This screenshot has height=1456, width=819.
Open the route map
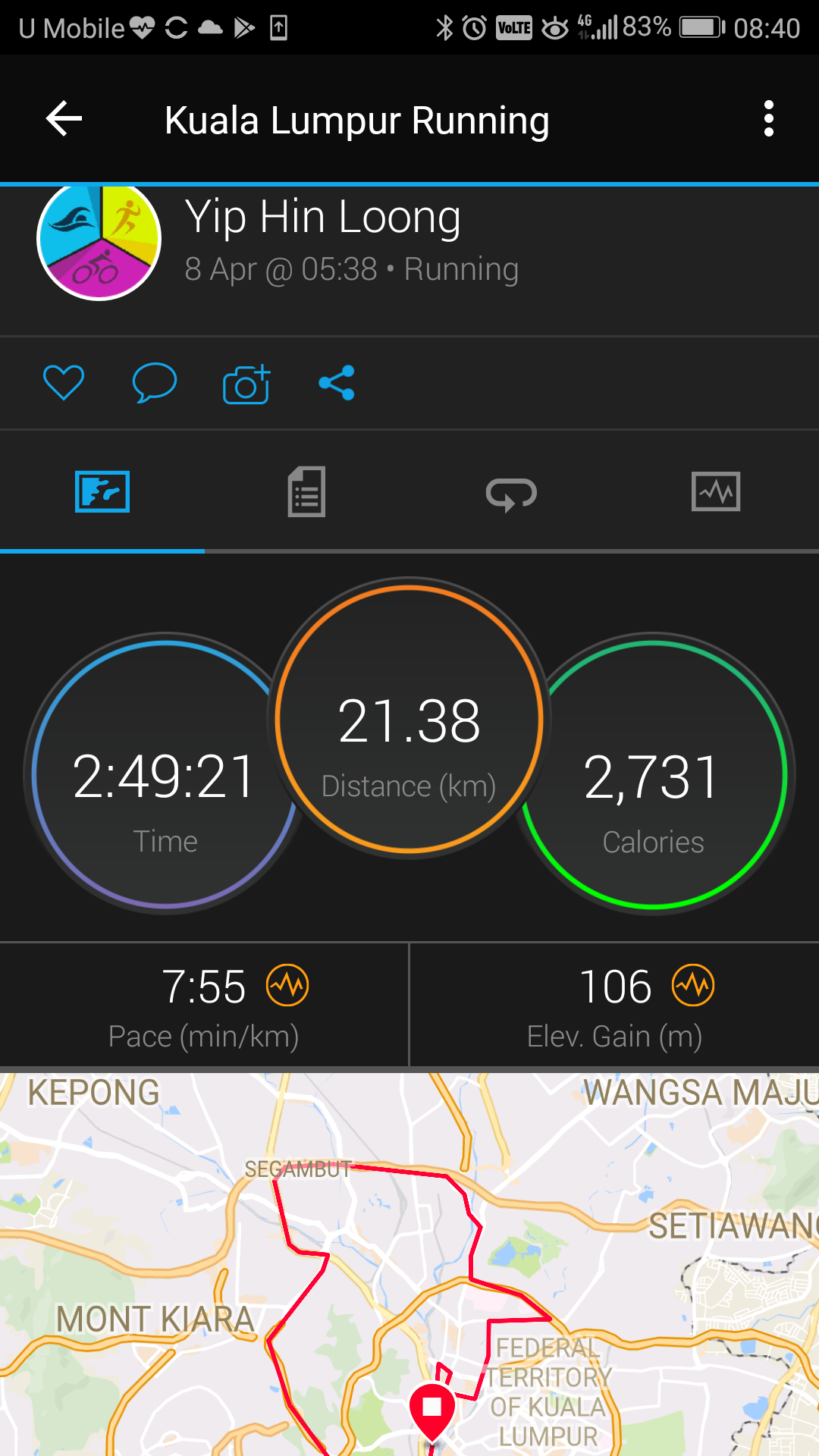(409, 1264)
